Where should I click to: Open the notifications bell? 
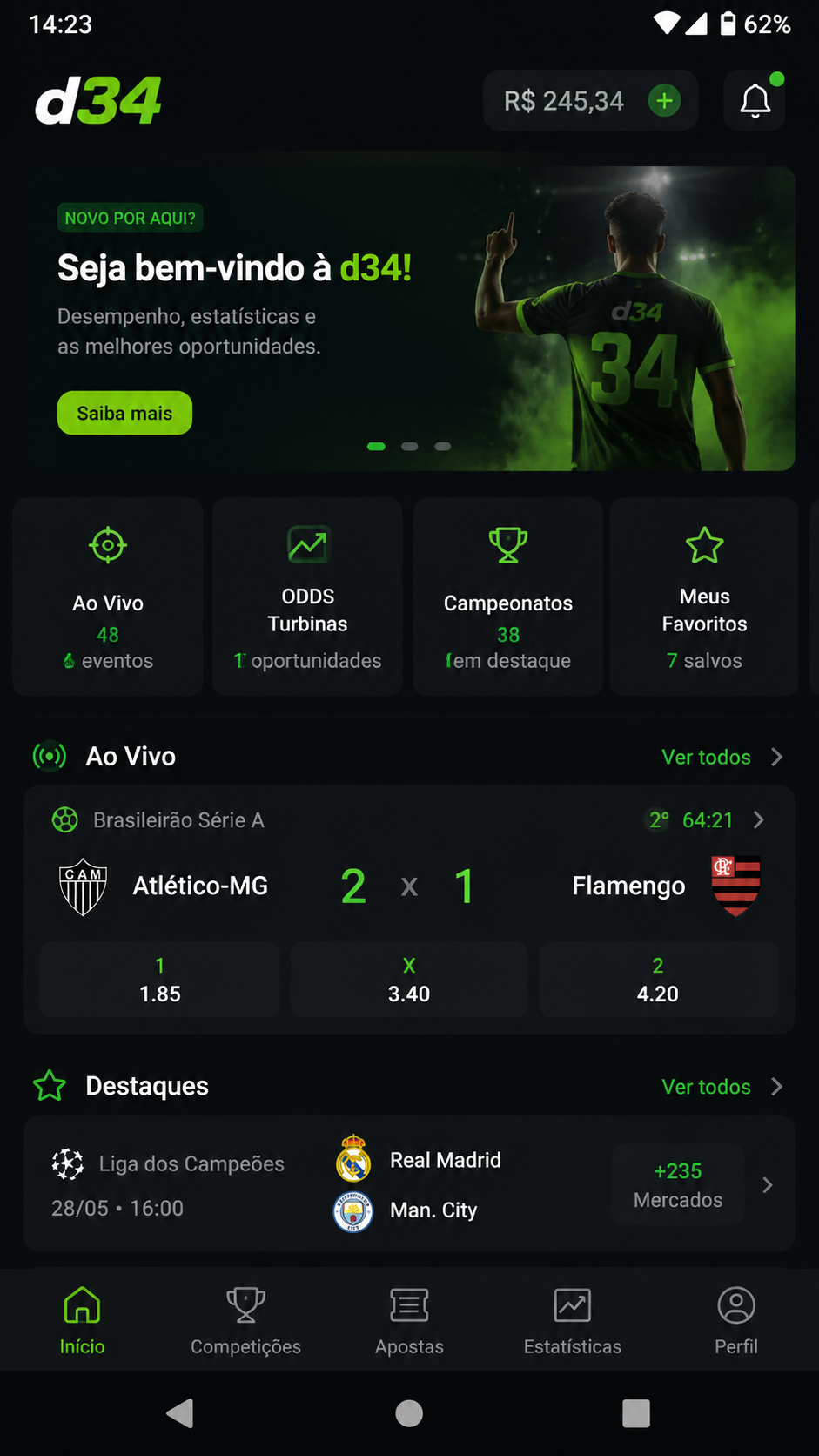coord(755,101)
